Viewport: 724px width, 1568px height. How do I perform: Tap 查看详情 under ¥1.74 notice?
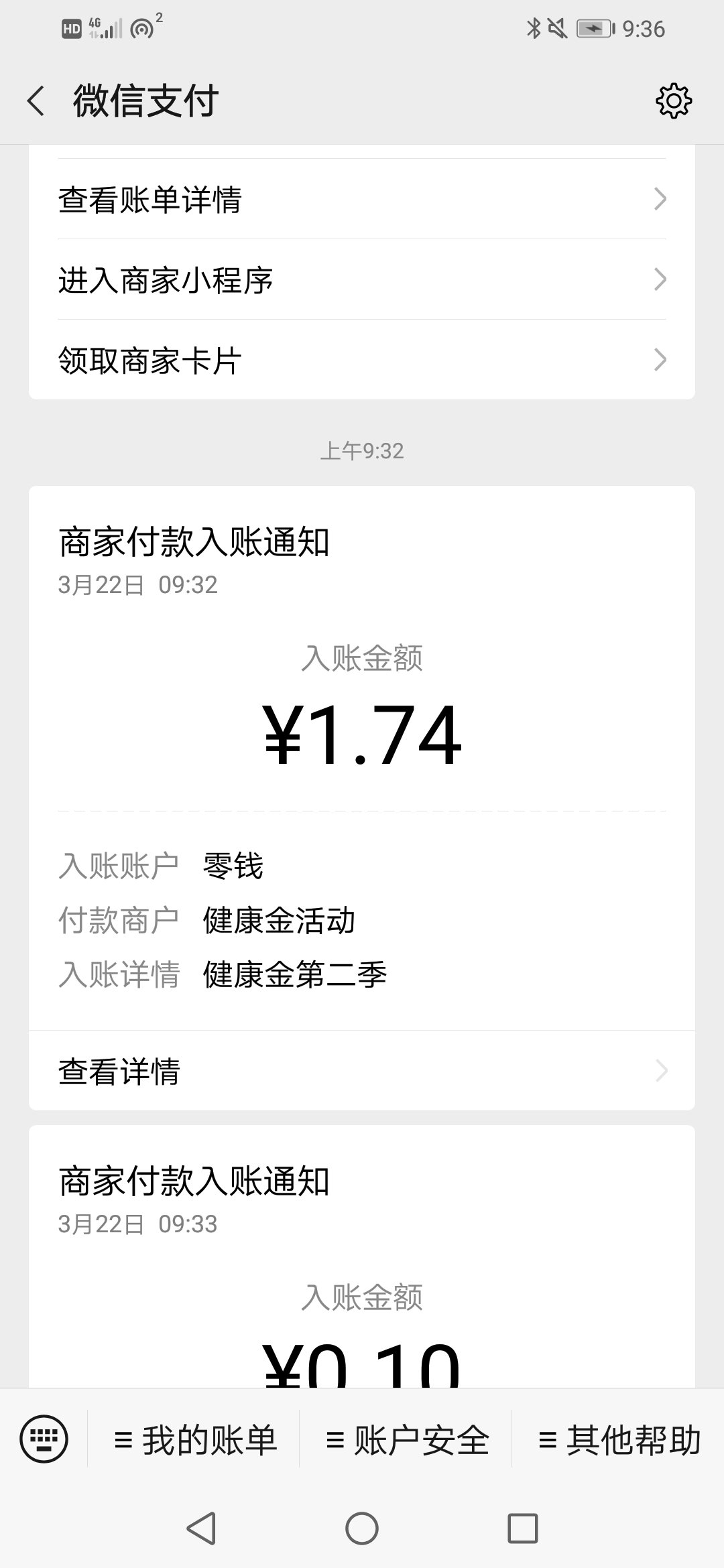(x=362, y=1071)
